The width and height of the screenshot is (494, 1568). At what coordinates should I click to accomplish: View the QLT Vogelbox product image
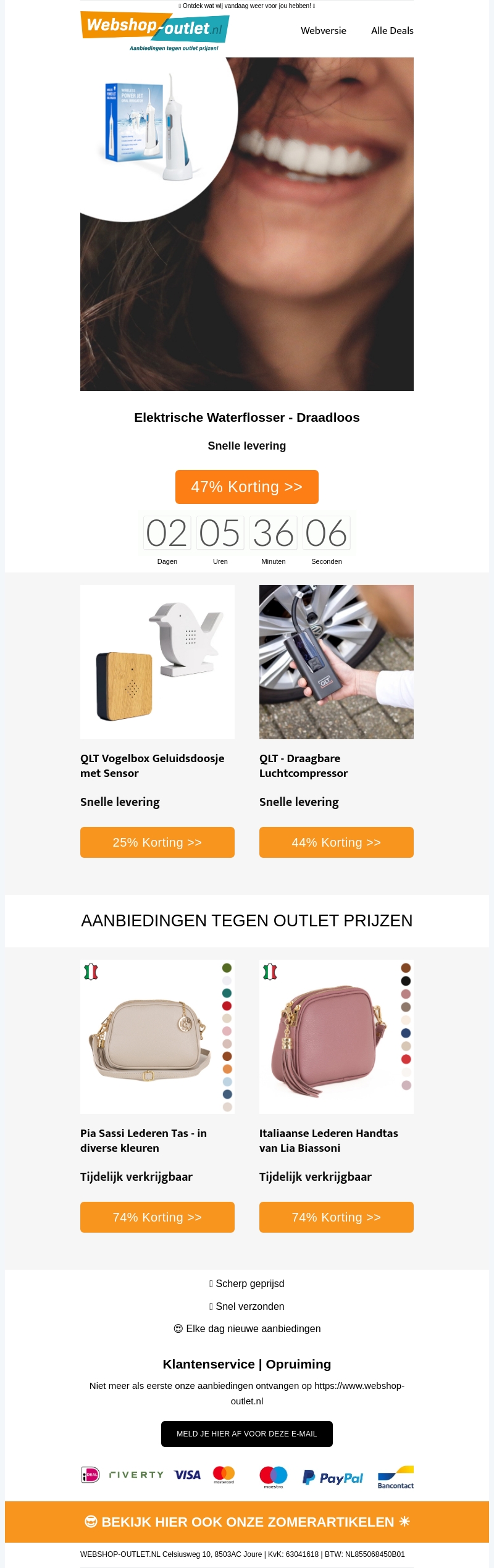pyautogui.click(x=157, y=662)
